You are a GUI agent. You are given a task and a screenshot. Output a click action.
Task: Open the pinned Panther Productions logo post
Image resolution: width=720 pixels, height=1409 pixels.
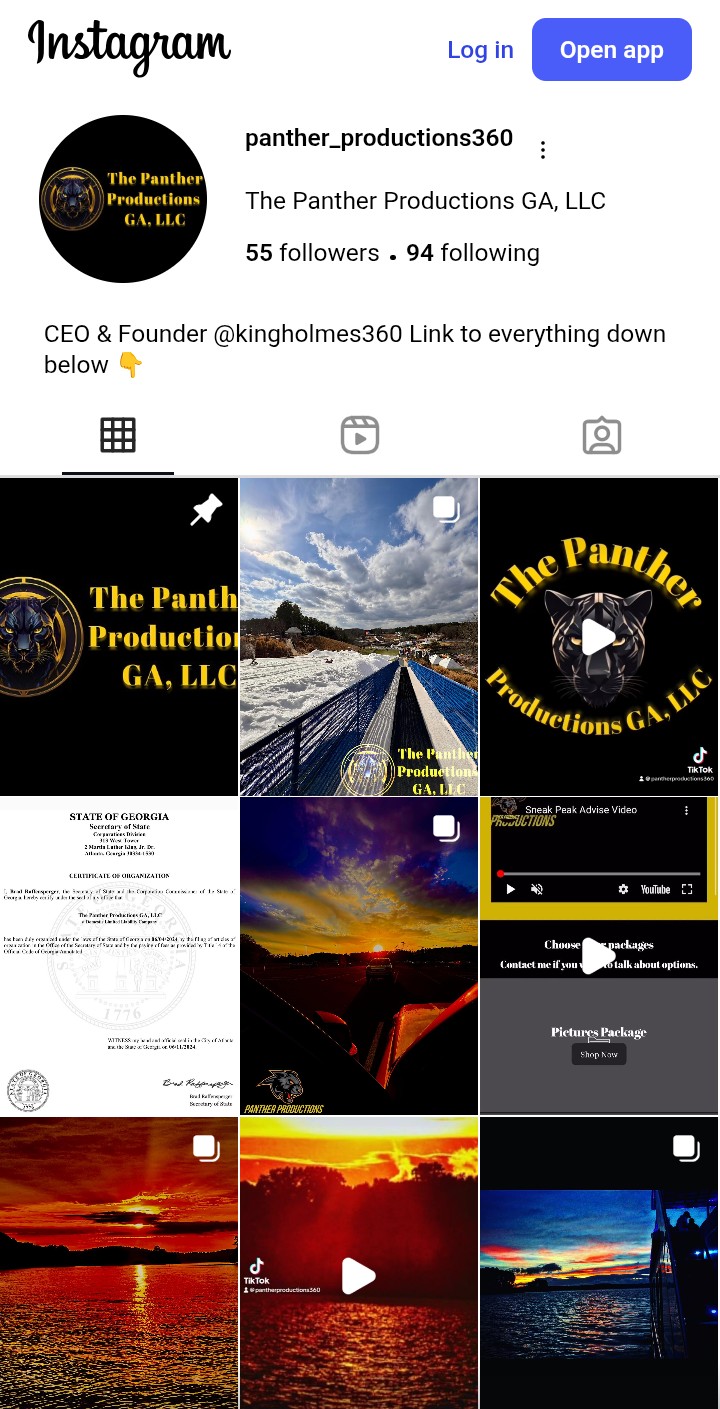point(119,637)
